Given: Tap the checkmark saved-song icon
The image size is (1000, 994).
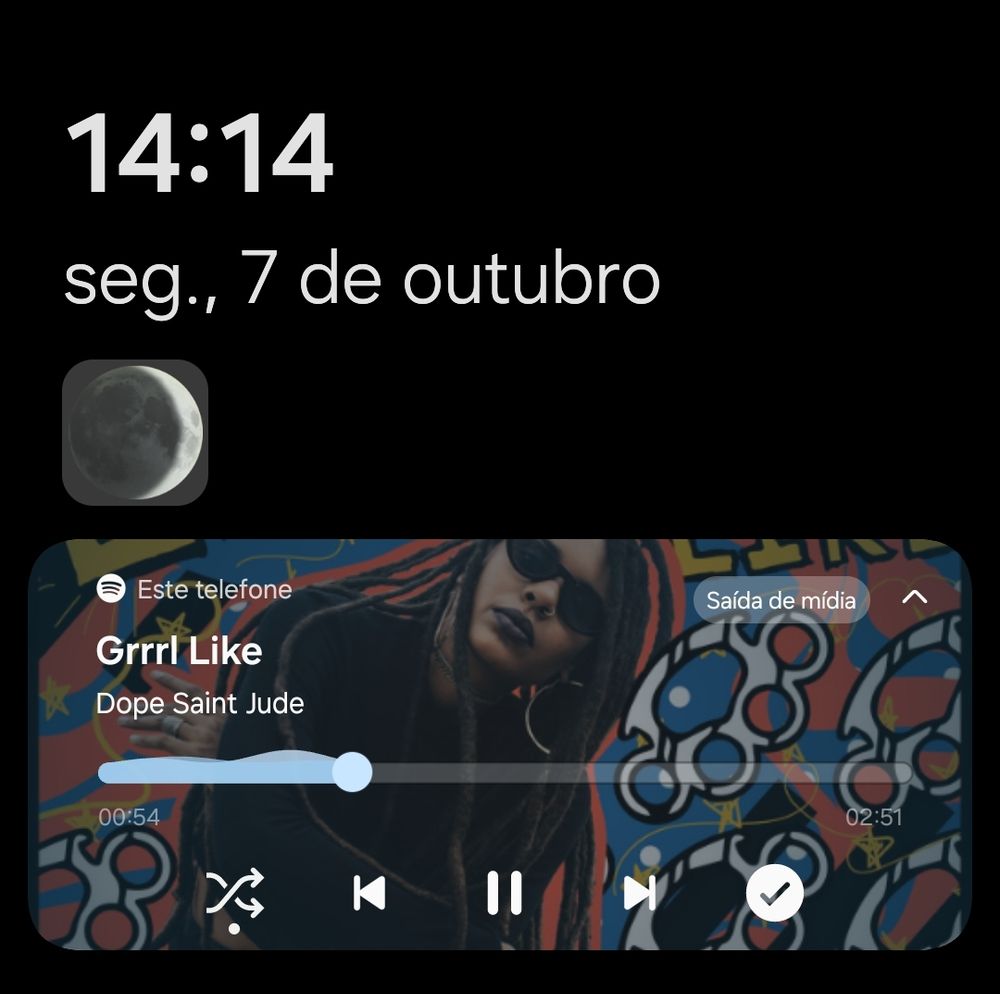Looking at the screenshot, I should (774, 893).
